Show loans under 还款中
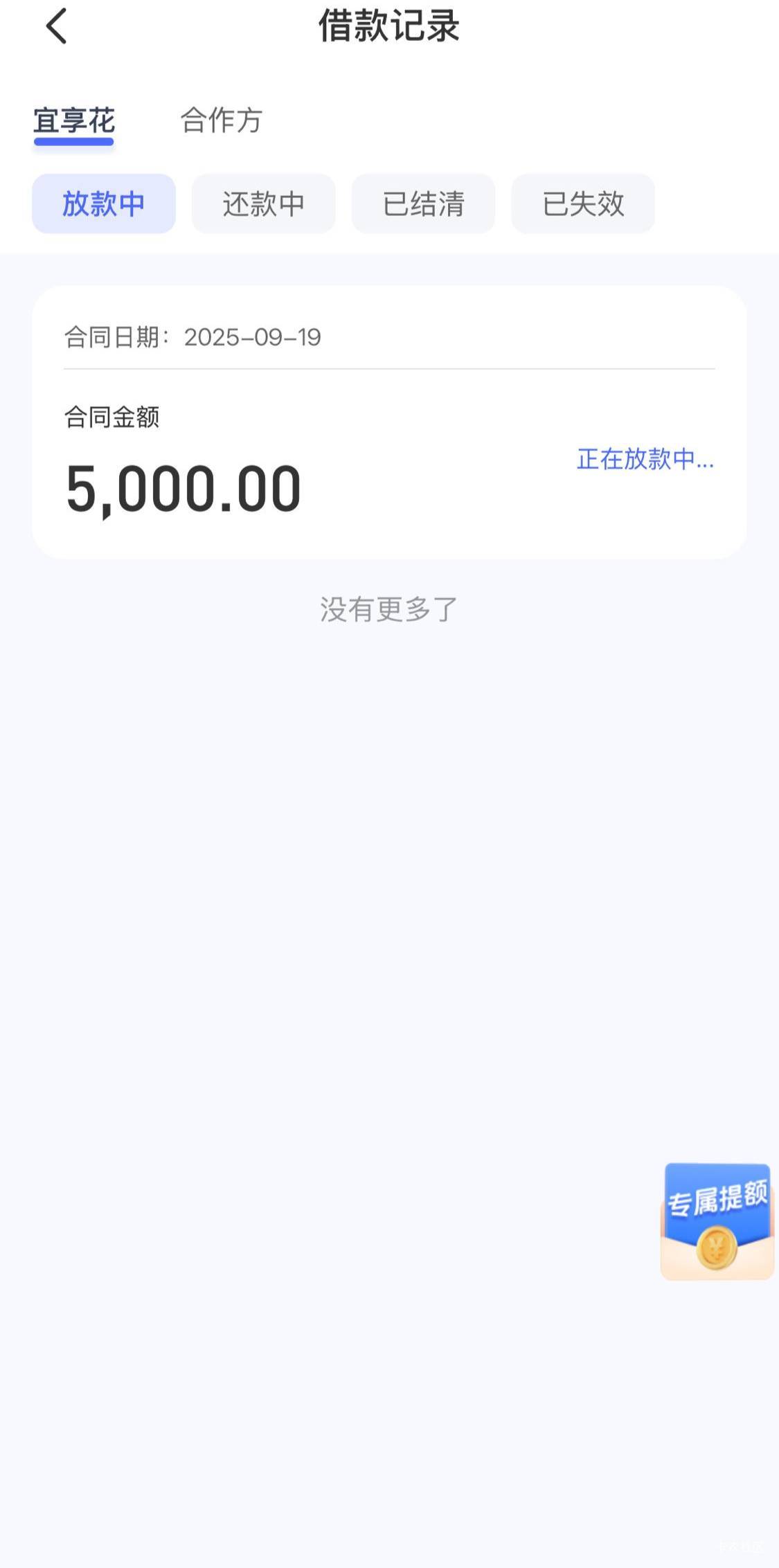 [263, 204]
